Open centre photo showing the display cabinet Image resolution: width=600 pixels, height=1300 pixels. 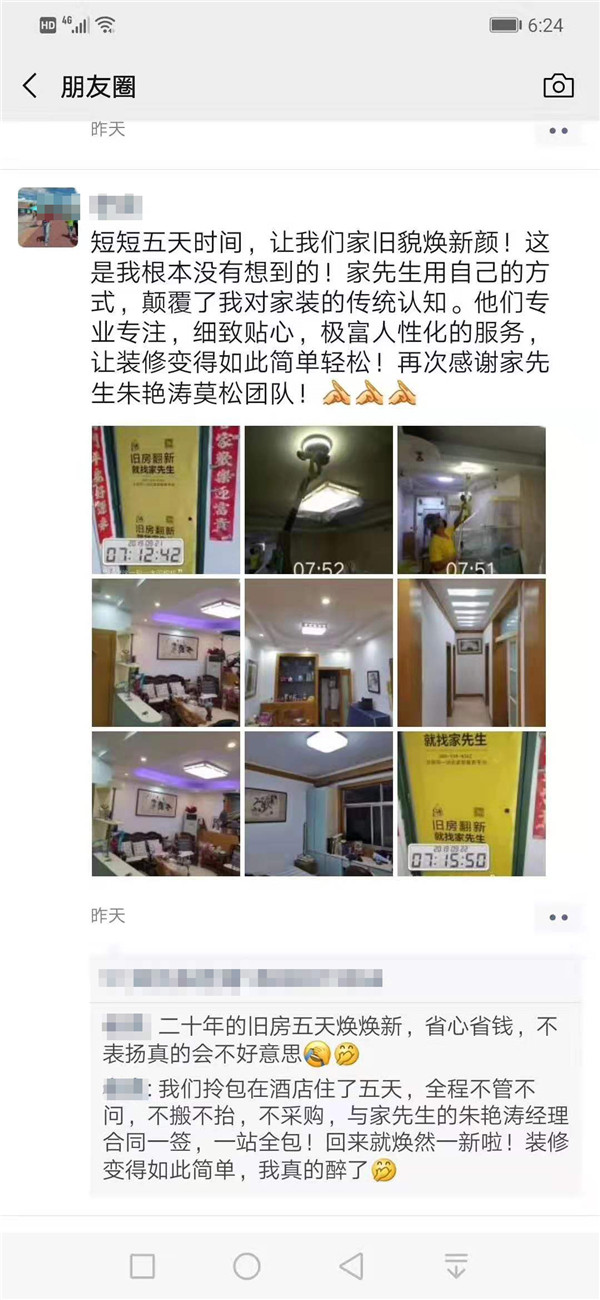319,652
